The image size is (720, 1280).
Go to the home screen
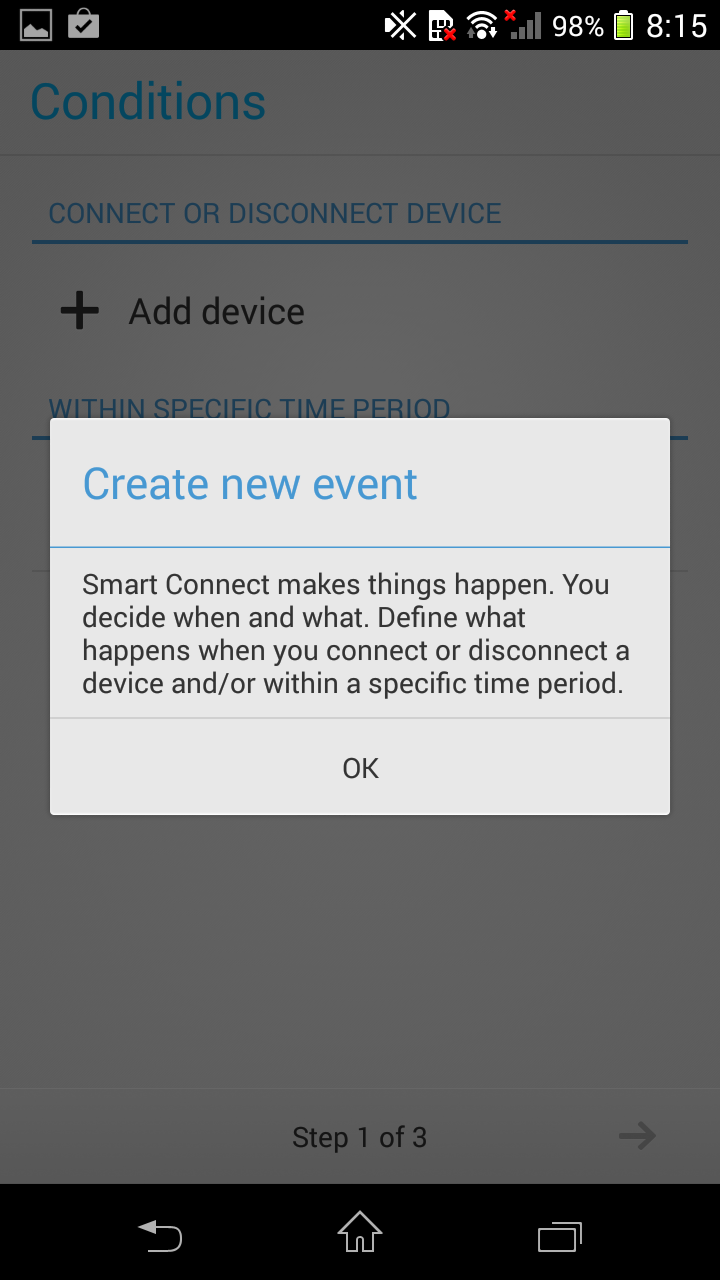[360, 1232]
